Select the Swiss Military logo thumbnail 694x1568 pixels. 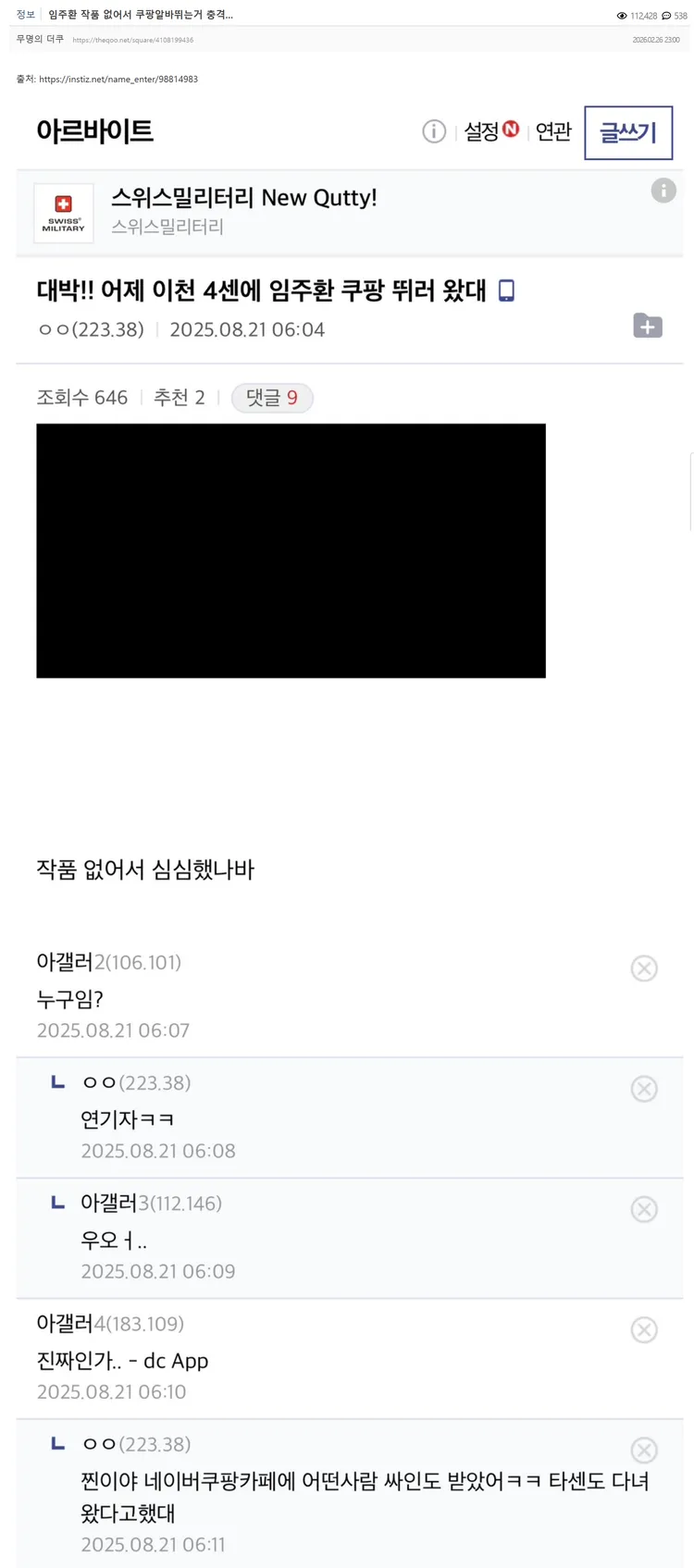63,212
